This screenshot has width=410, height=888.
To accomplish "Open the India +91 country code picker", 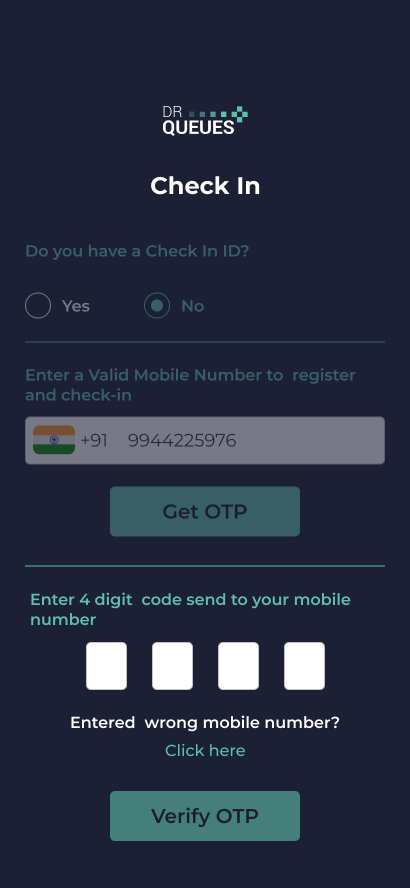I will click(71, 441).
